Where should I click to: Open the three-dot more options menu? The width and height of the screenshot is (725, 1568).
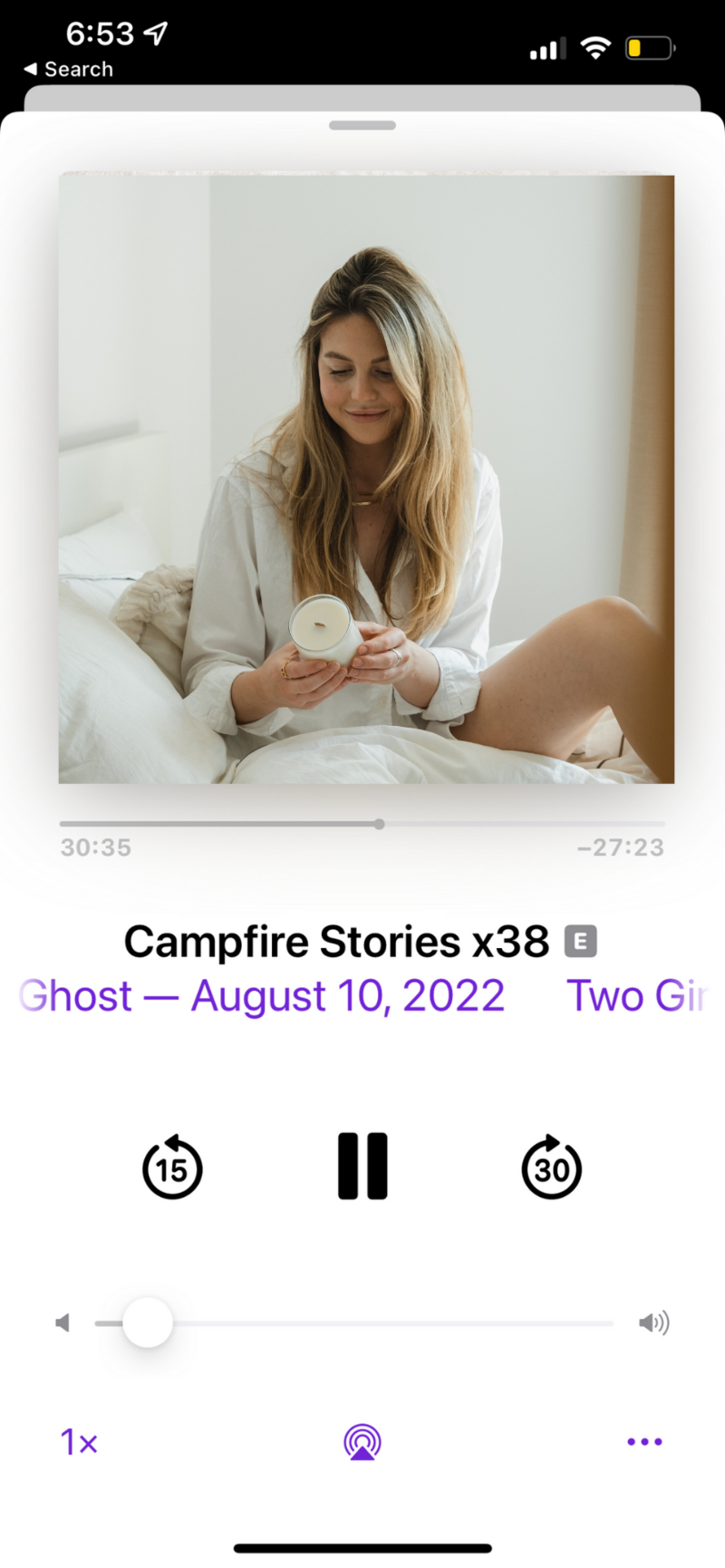644,1442
